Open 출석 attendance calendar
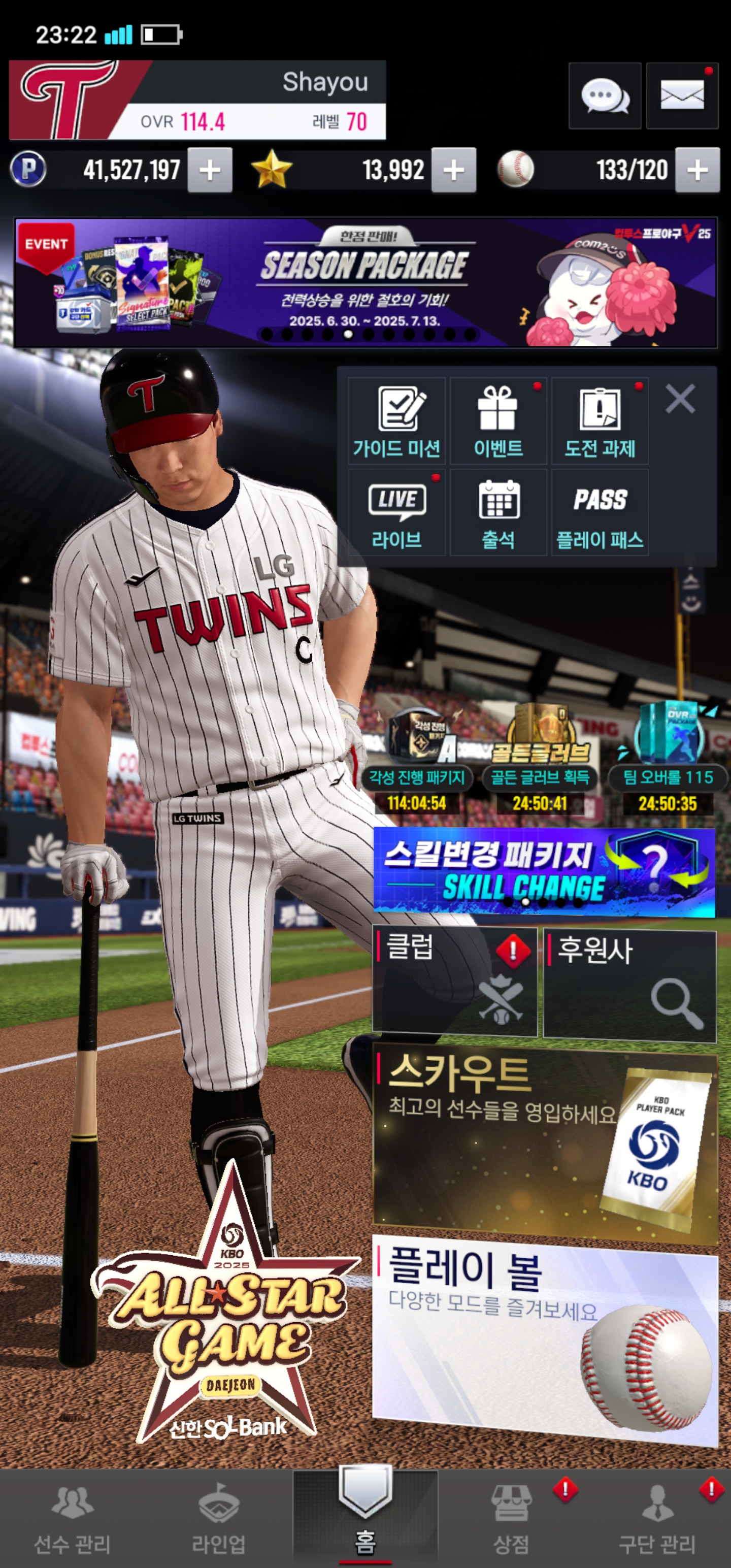This screenshot has width=731, height=1568. 498,512
